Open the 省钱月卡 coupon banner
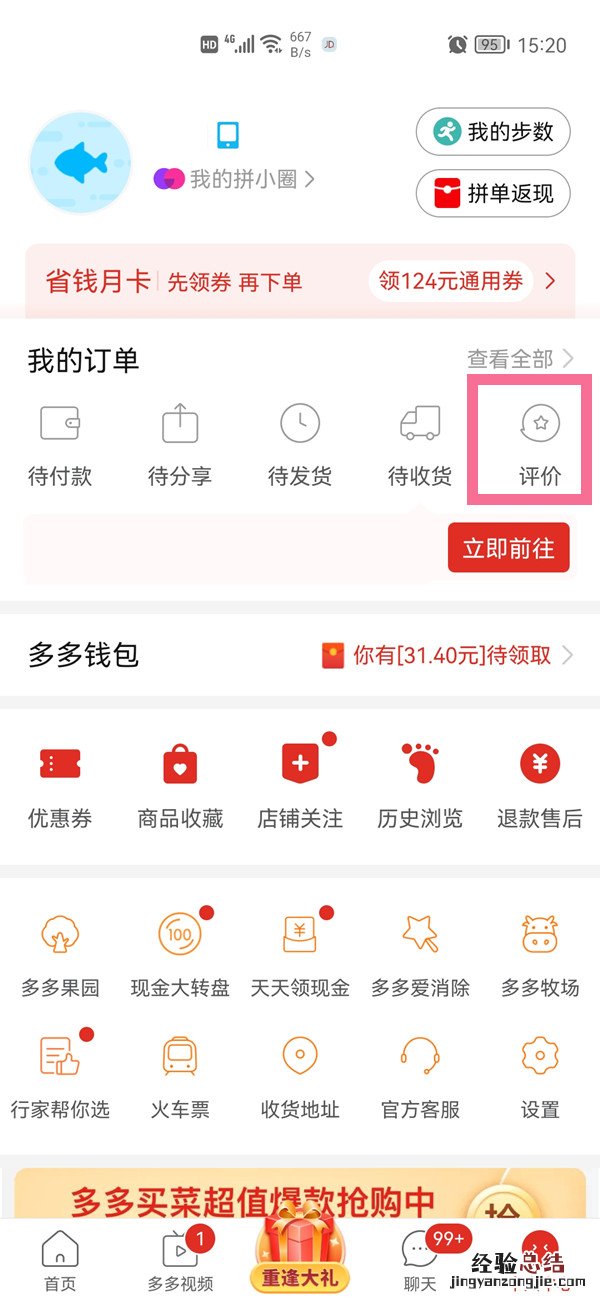600x1300 pixels. [x=300, y=281]
